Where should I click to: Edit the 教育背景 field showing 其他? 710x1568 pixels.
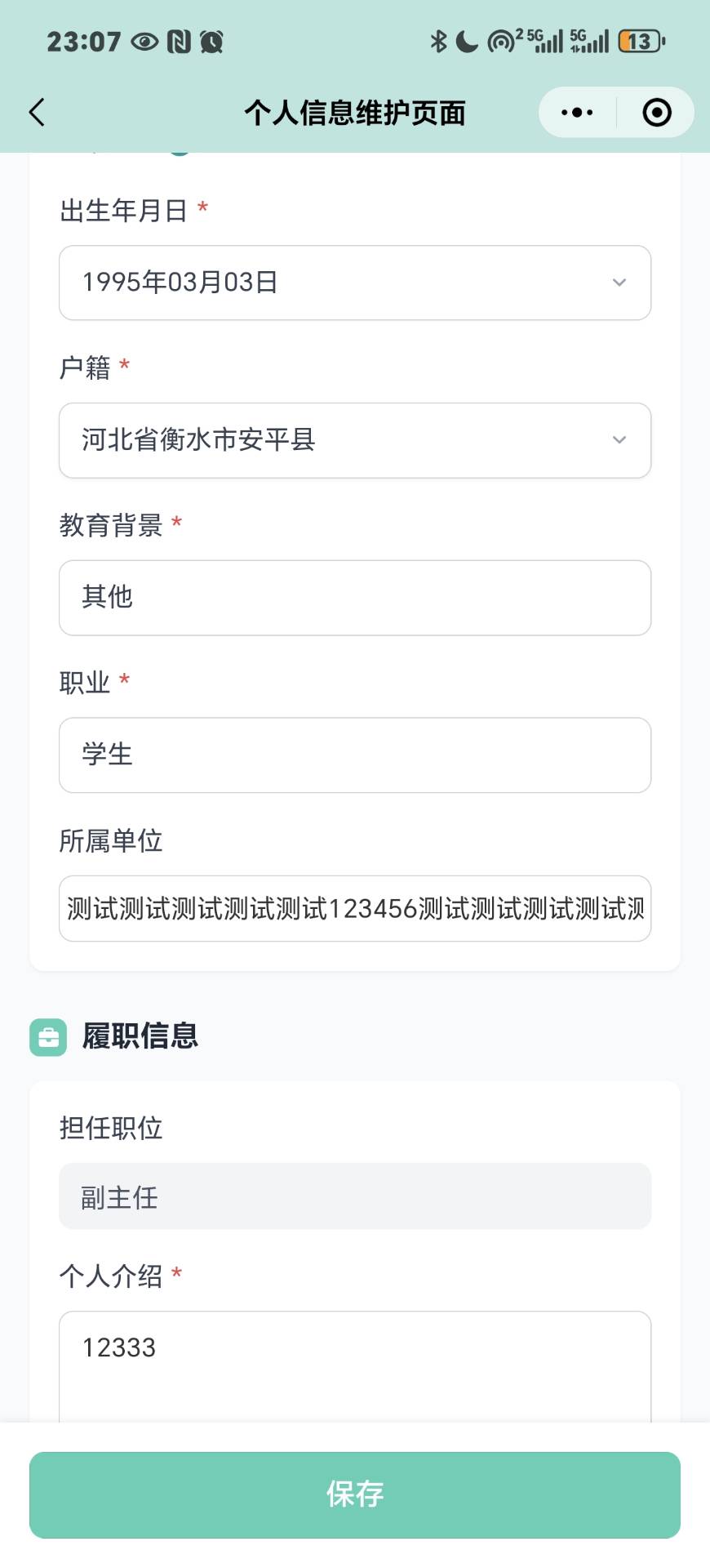point(354,598)
